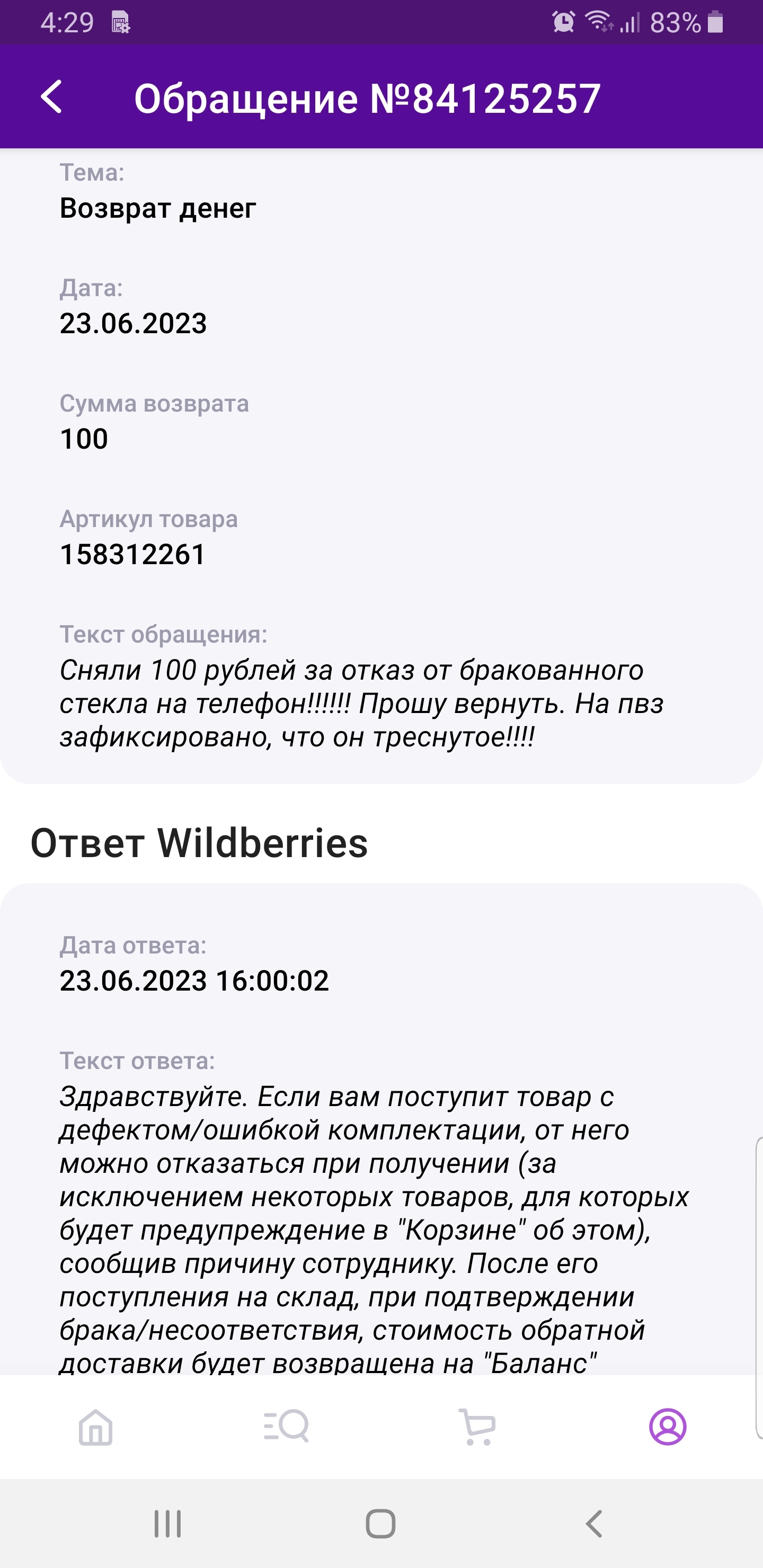Open the system recent apps view

[x=167, y=1524]
